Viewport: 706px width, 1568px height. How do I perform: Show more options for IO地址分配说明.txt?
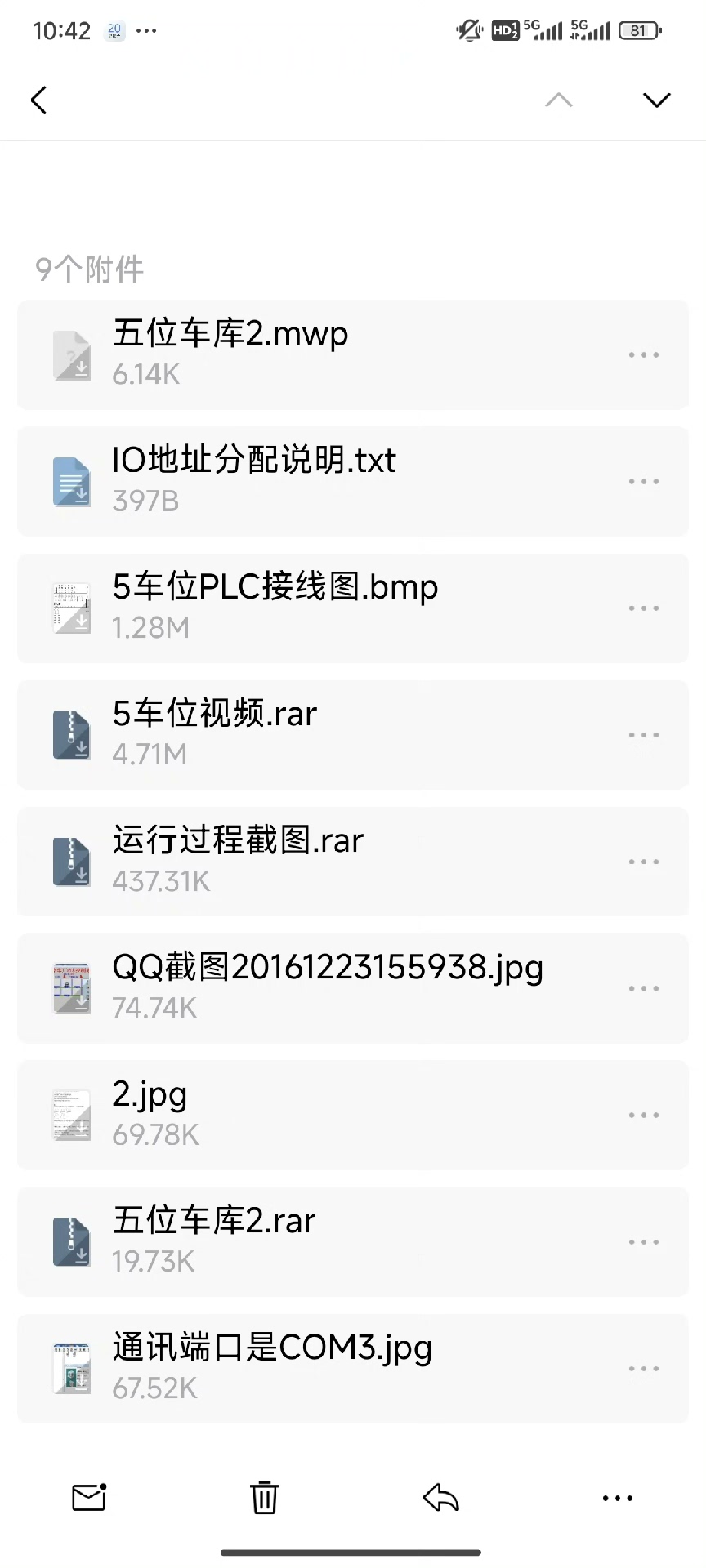[644, 482]
